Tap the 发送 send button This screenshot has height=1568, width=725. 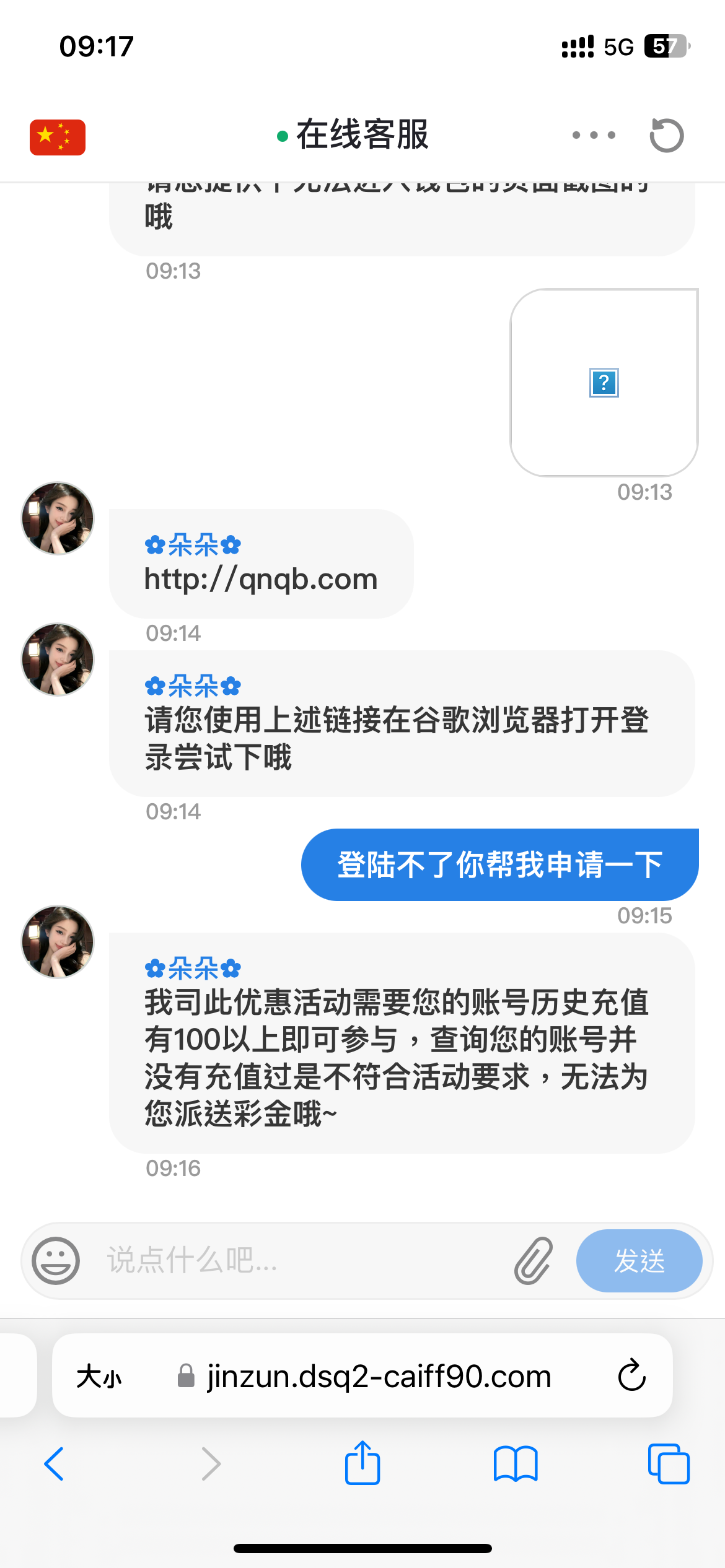click(x=639, y=1261)
